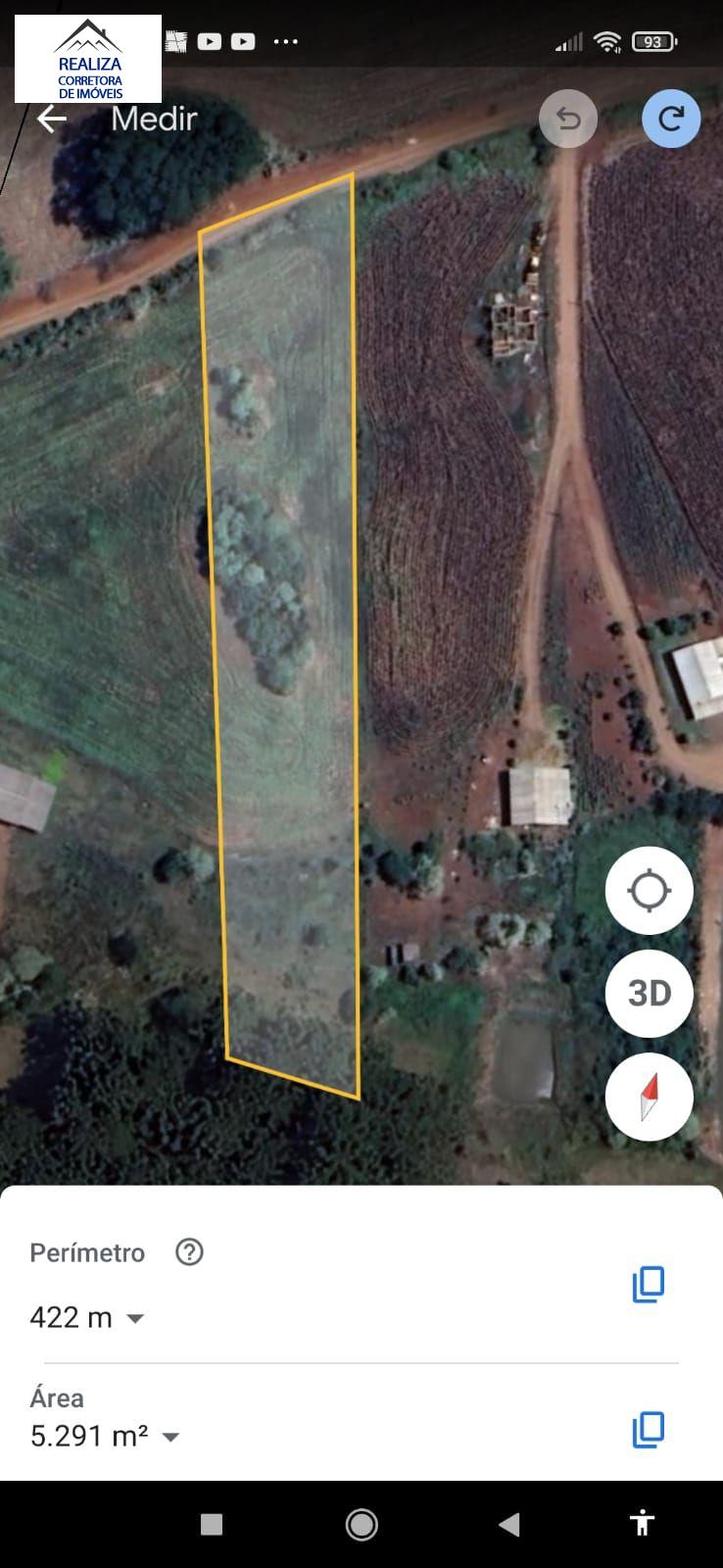Open recent apps with the square button
Screen dimensions: 723x1568
tap(212, 1524)
